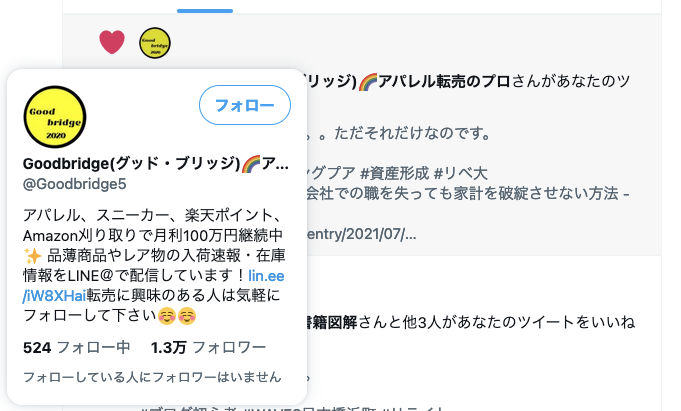The image size is (681, 411).
Task: Open the @Goodbridge5 handle
Action: point(74,185)
